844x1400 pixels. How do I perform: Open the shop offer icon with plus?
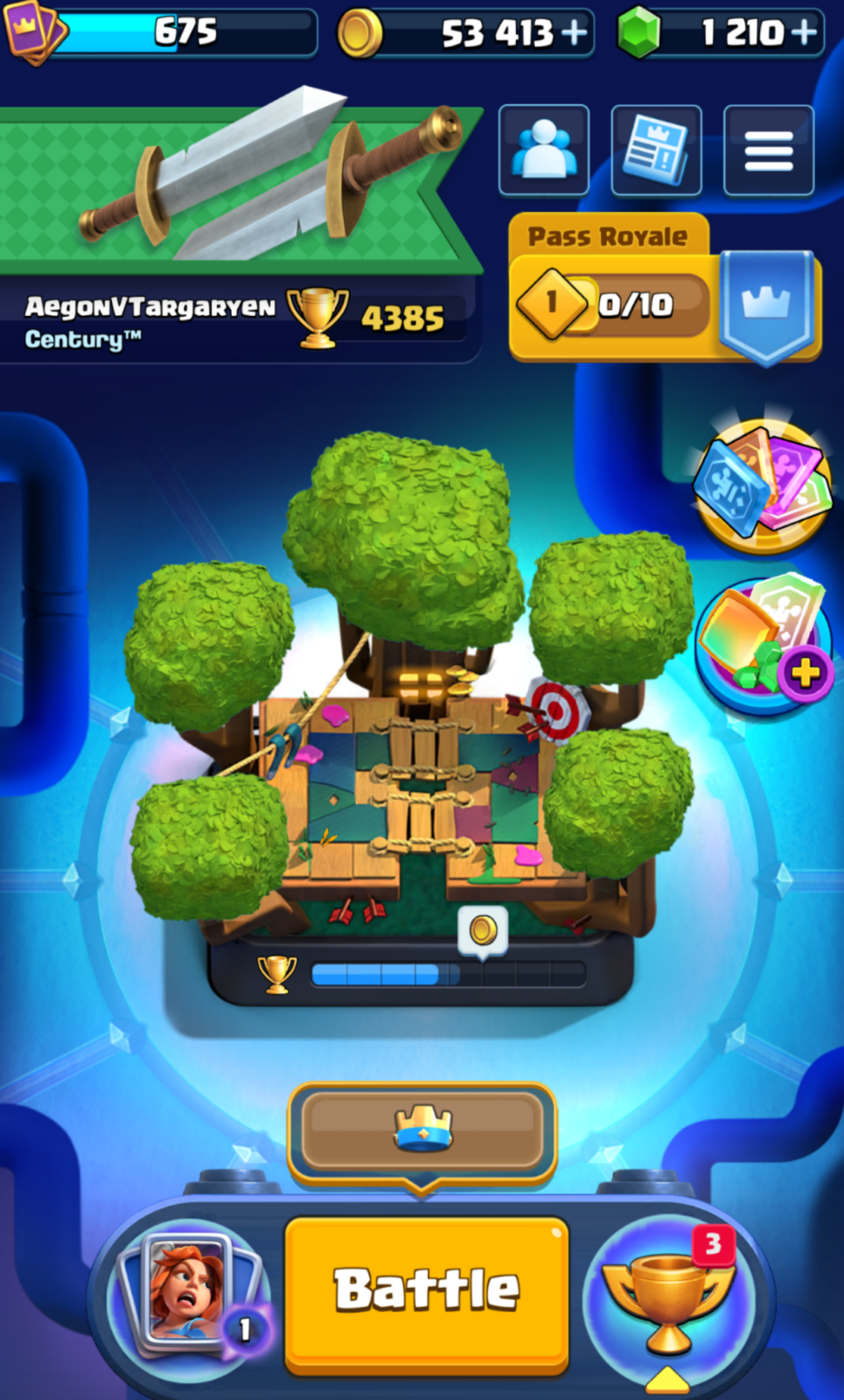pyautogui.click(x=763, y=645)
